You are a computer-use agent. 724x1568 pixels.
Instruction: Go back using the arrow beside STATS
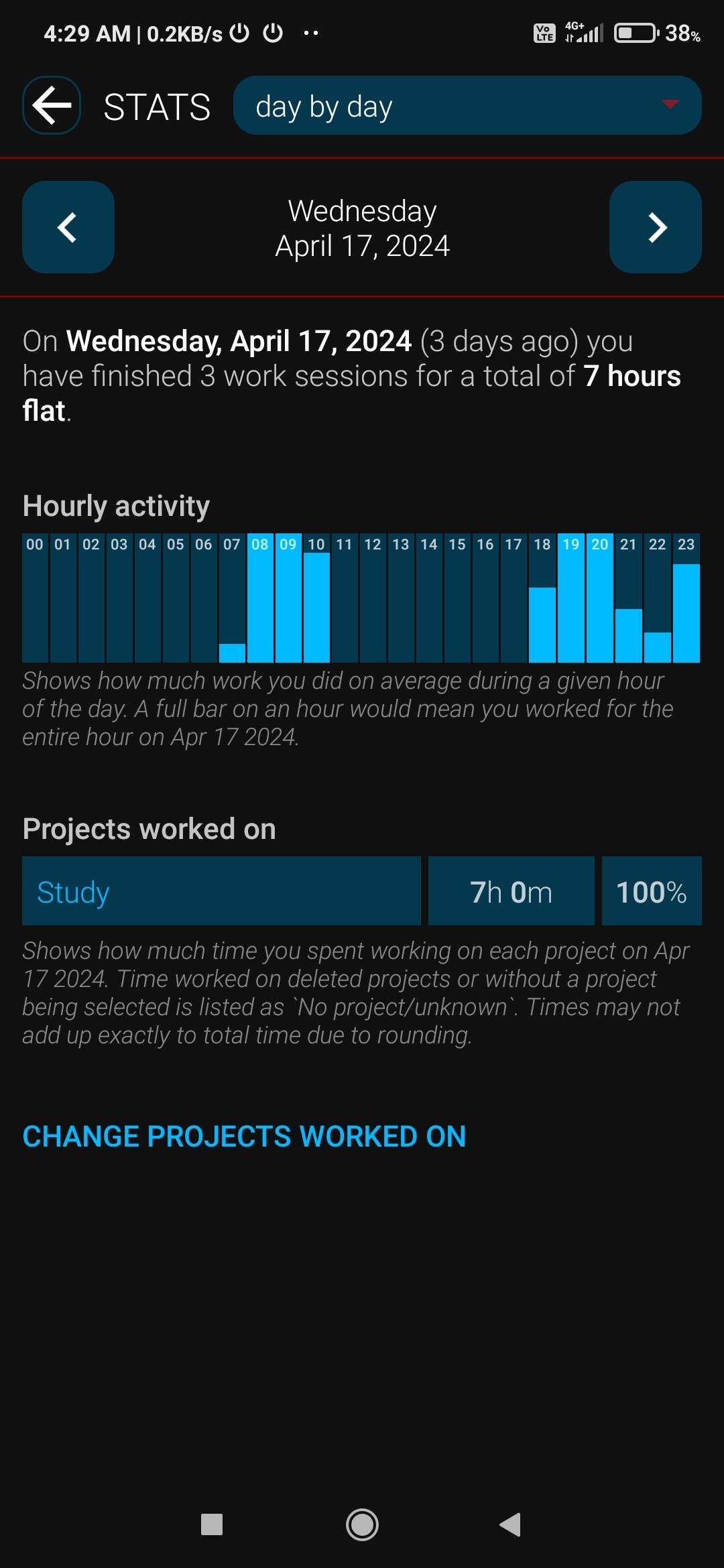(x=52, y=105)
